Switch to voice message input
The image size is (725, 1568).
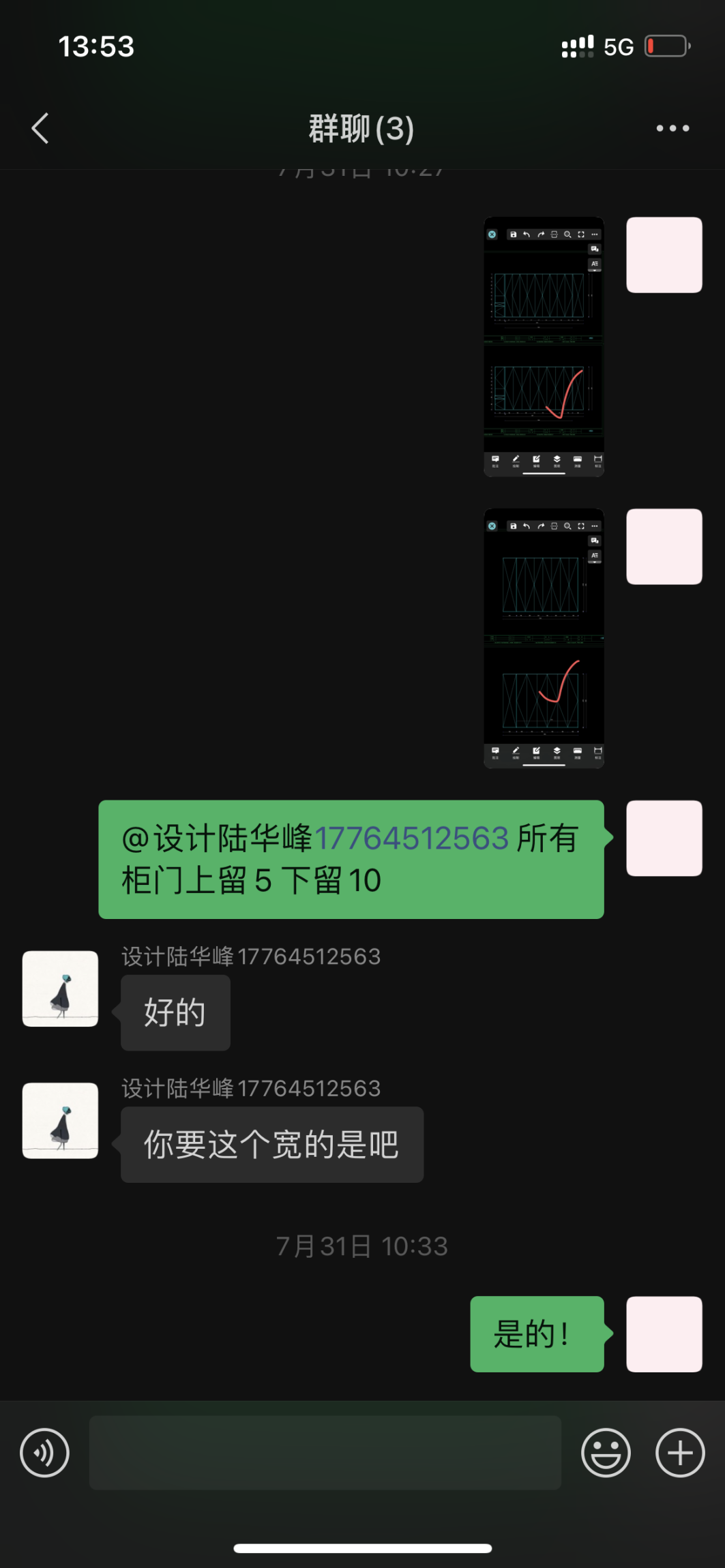pyautogui.click(x=45, y=1453)
